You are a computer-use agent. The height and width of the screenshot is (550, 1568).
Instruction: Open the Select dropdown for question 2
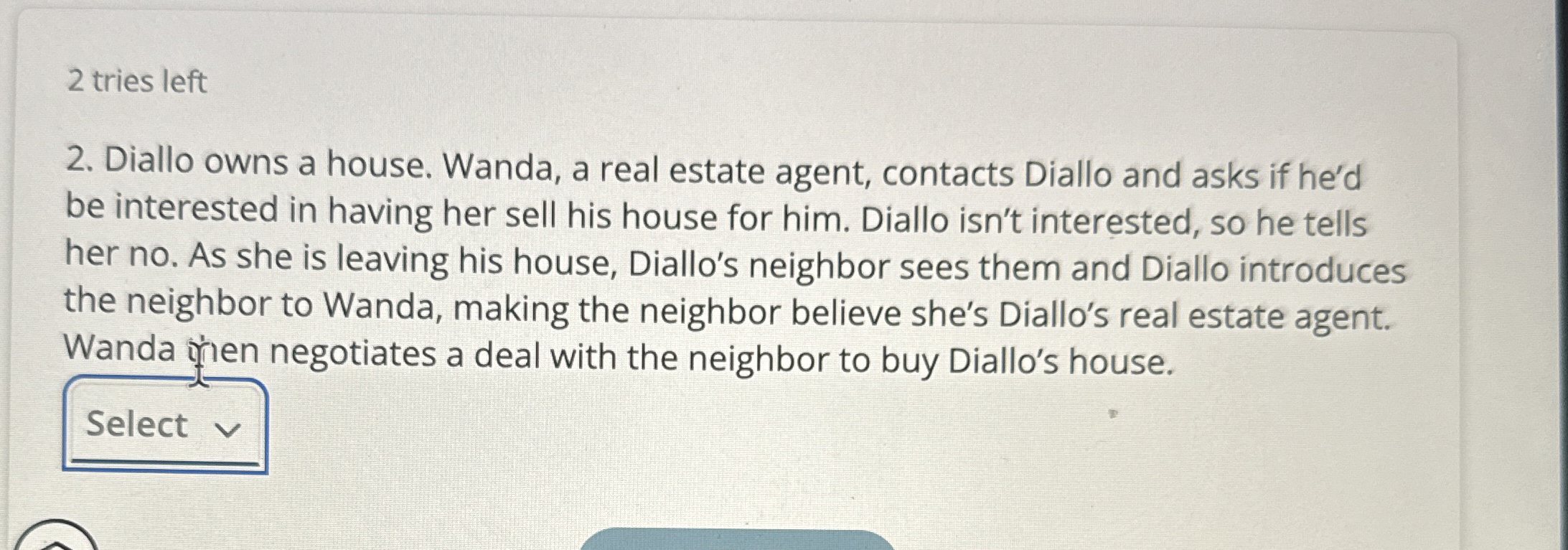pos(164,425)
